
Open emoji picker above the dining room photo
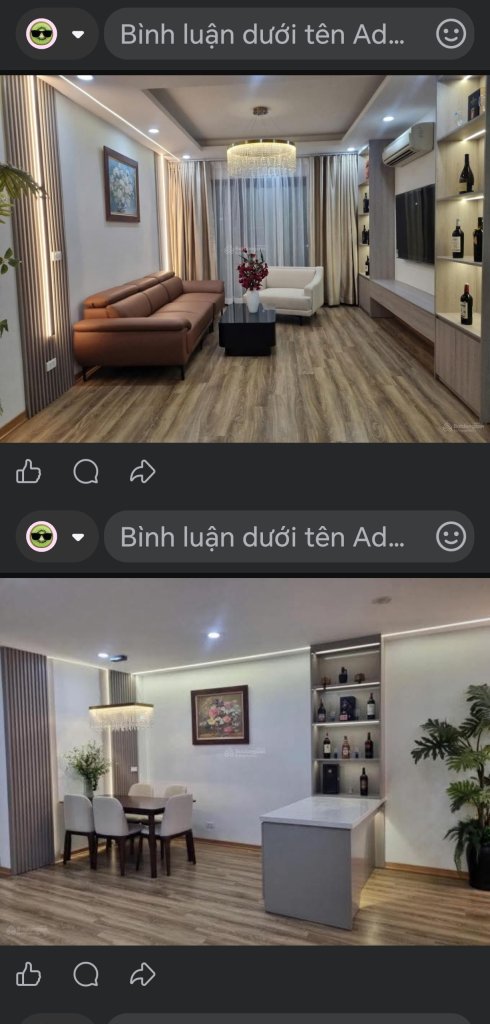pos(451,537)
